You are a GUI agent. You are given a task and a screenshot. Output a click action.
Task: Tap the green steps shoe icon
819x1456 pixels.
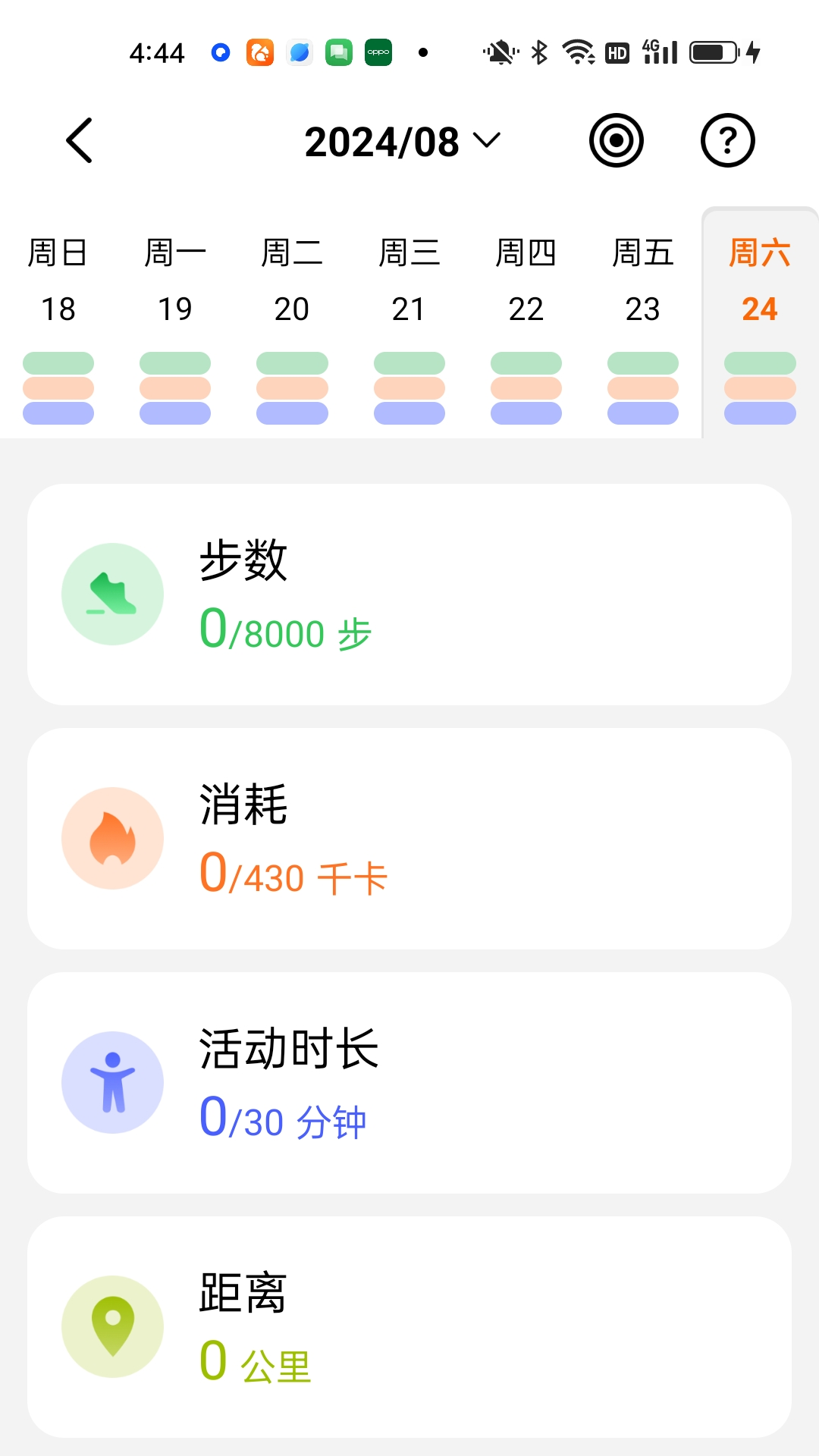(x=112, y=594)
